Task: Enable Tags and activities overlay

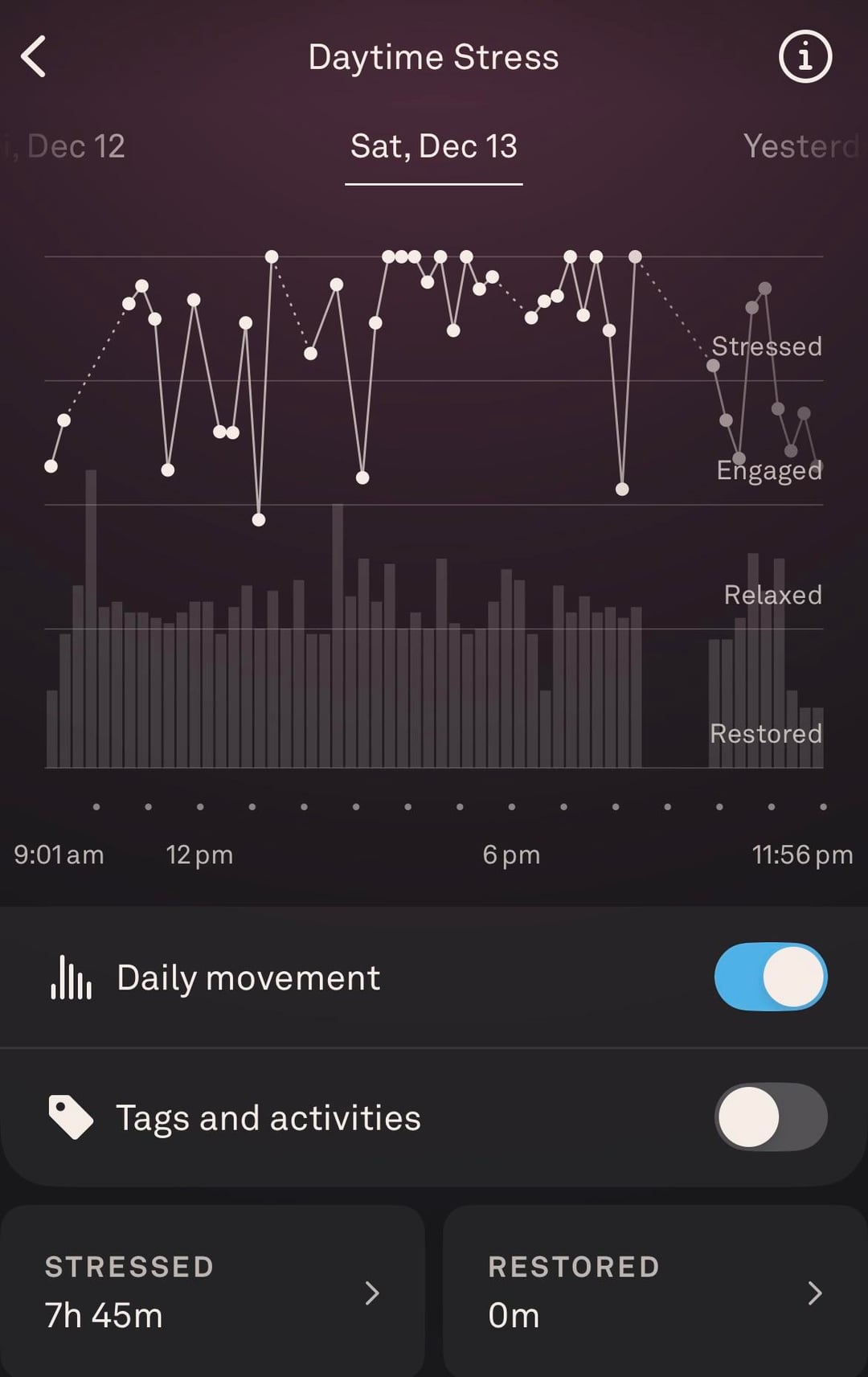Action: [x=770, y=1117]
